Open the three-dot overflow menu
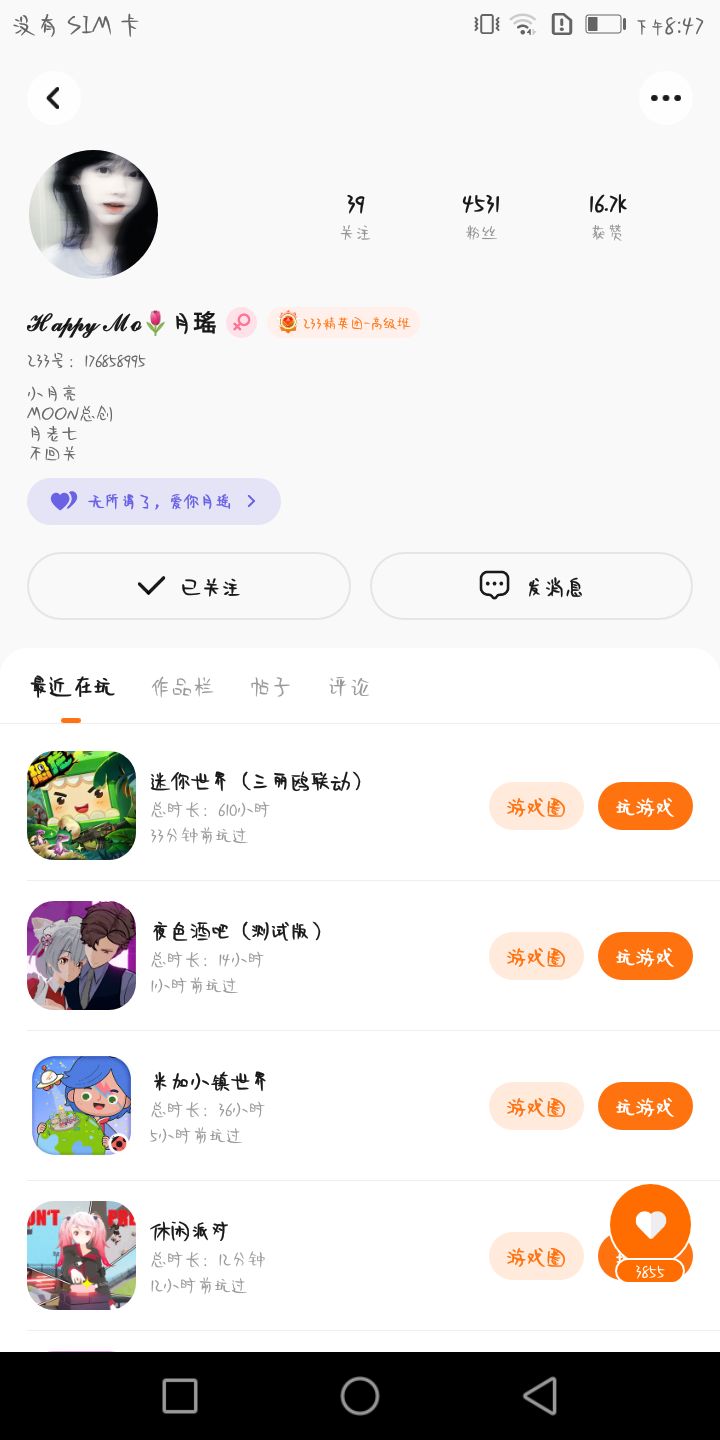This screenshot has width=720, height=1440. [665, 98]
